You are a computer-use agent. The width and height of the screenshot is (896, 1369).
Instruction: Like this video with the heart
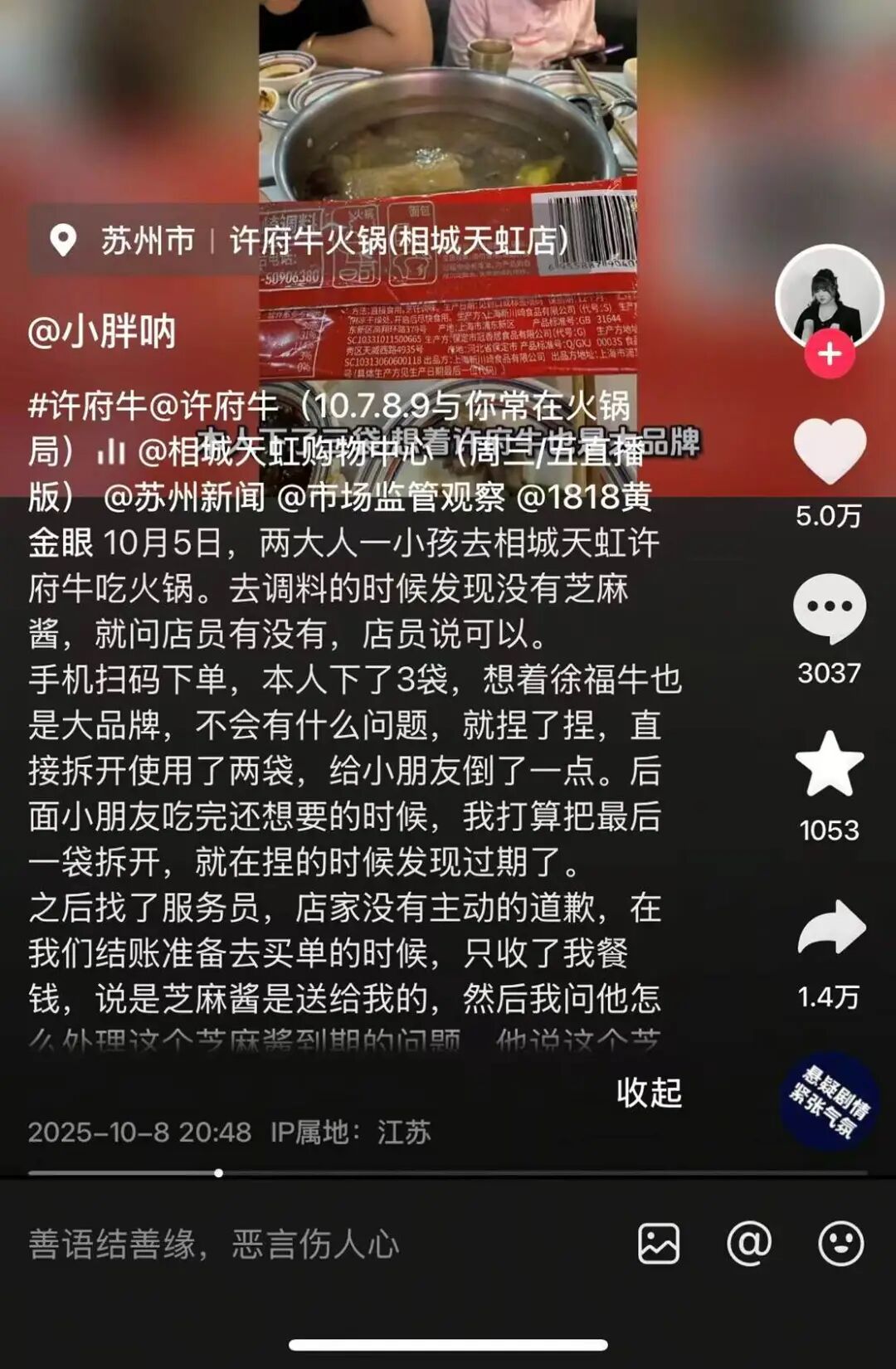829,451
